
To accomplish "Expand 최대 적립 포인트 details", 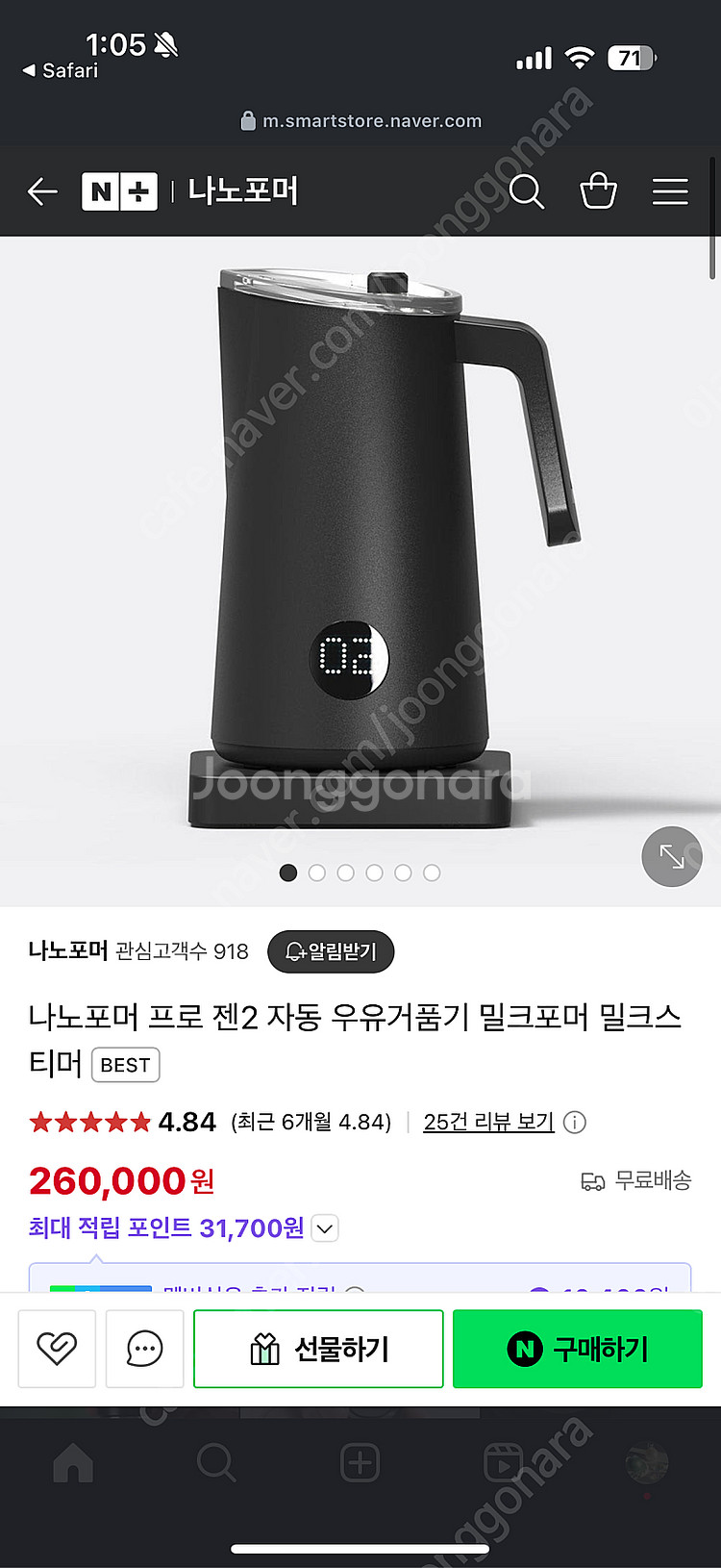I will coord(325,1228).
